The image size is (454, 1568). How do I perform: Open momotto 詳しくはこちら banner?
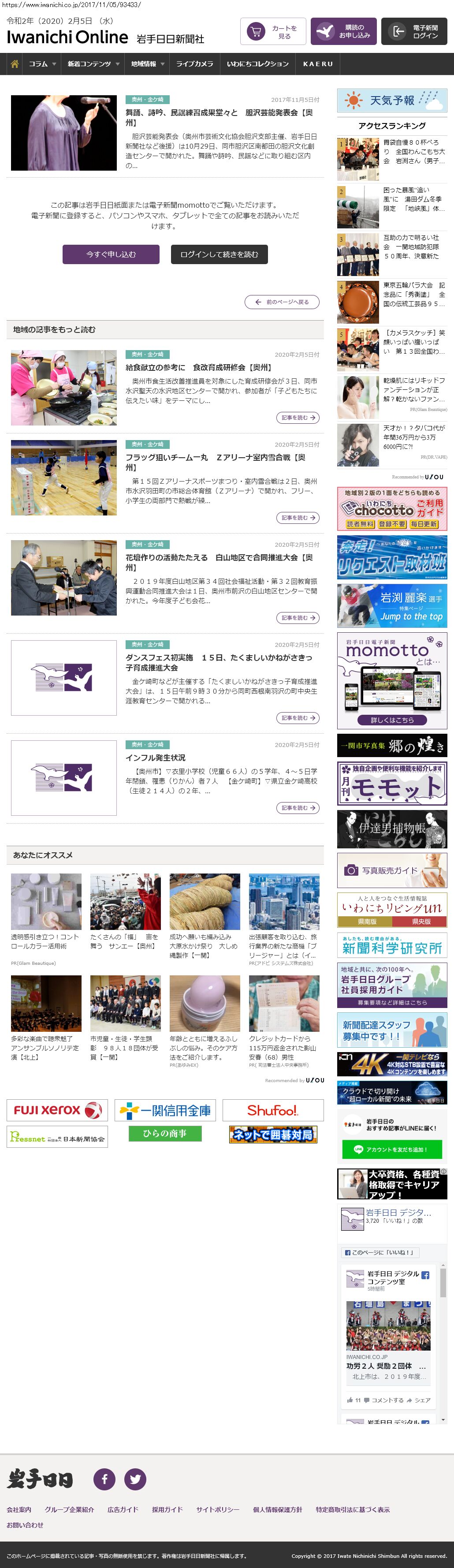coord(392,720)
